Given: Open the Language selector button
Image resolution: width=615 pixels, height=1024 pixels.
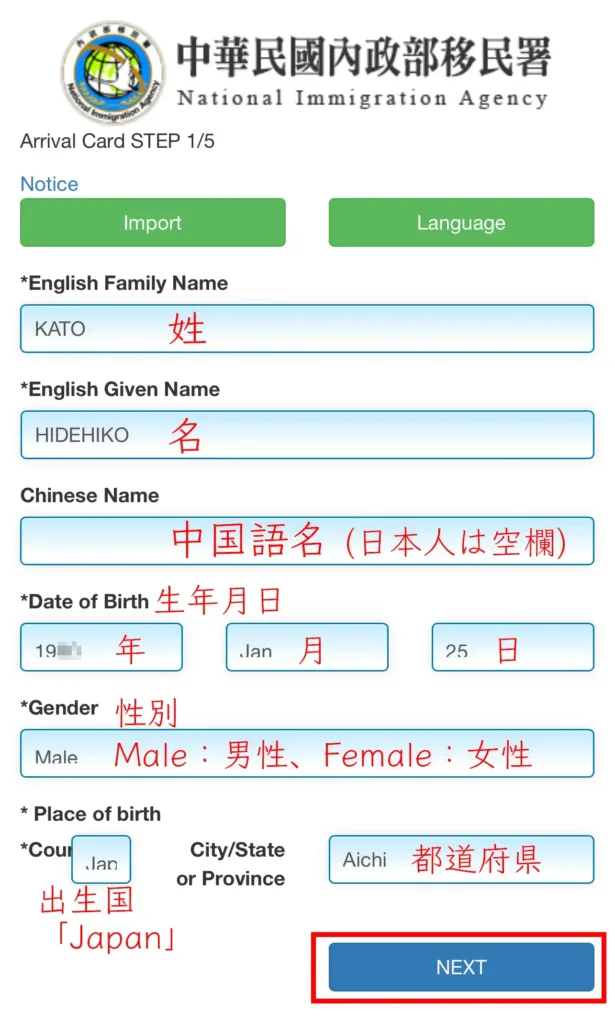Looking at the screenshot, I should pyautogui.click(x=462, y=223).
